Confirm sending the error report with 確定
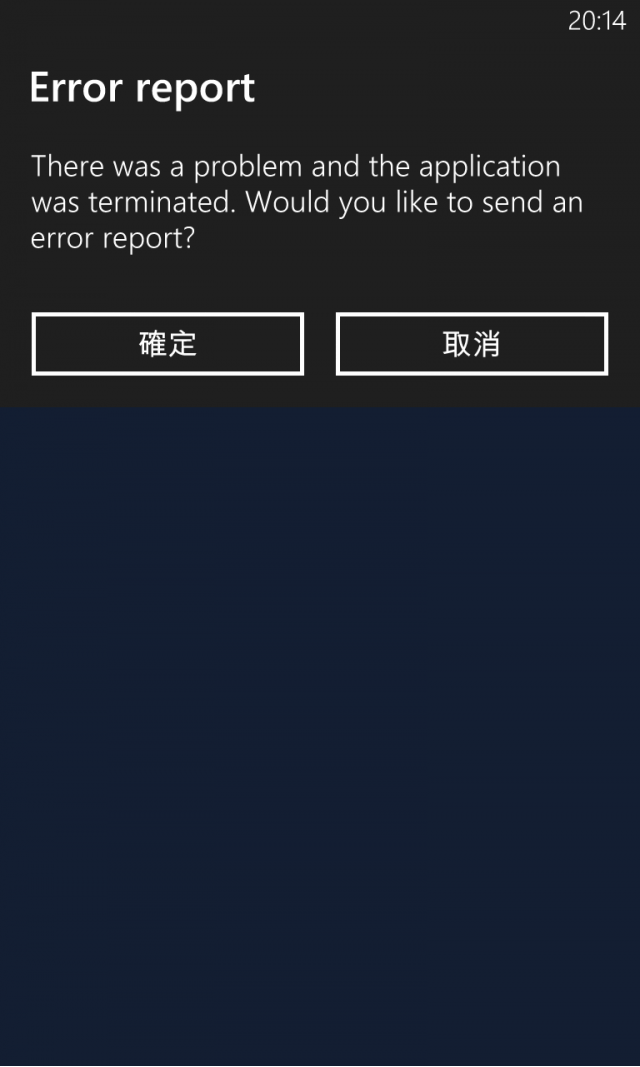Image resolution: width=640 pixels, height=1067 pixels. (168, 344)
